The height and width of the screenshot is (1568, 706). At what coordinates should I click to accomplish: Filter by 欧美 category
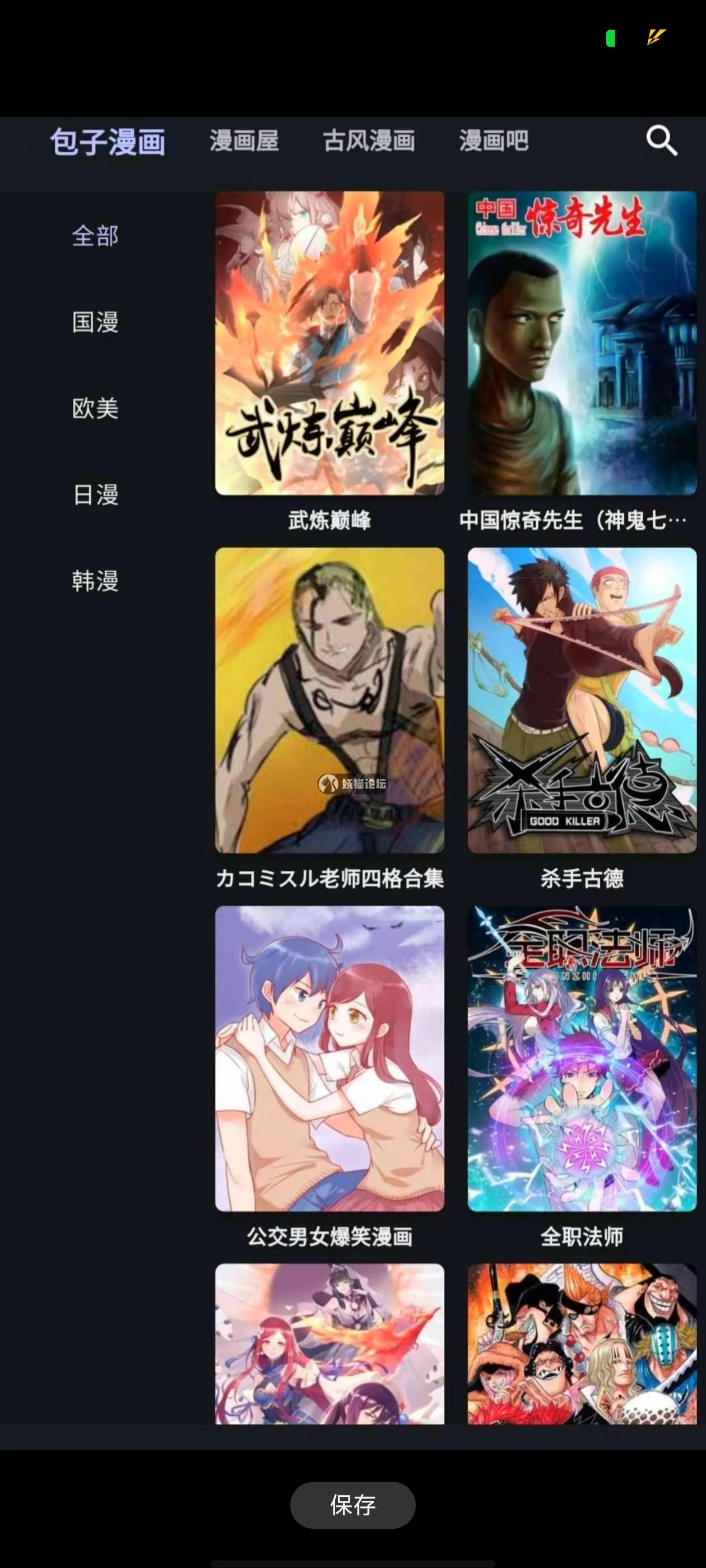point(95,408)
